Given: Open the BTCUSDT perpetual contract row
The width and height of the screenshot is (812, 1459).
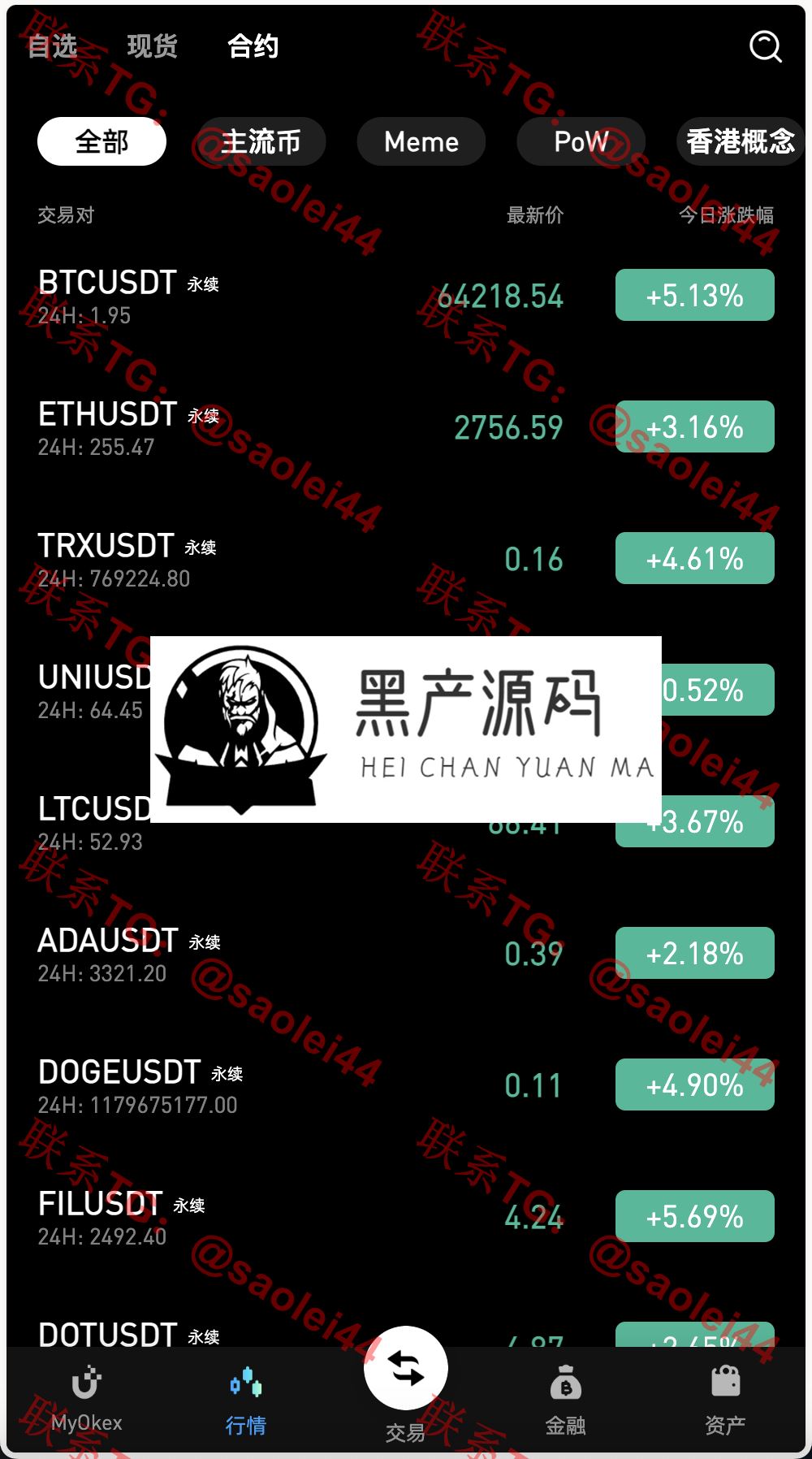Looking at the screenshot, I should tap(325, 297).
